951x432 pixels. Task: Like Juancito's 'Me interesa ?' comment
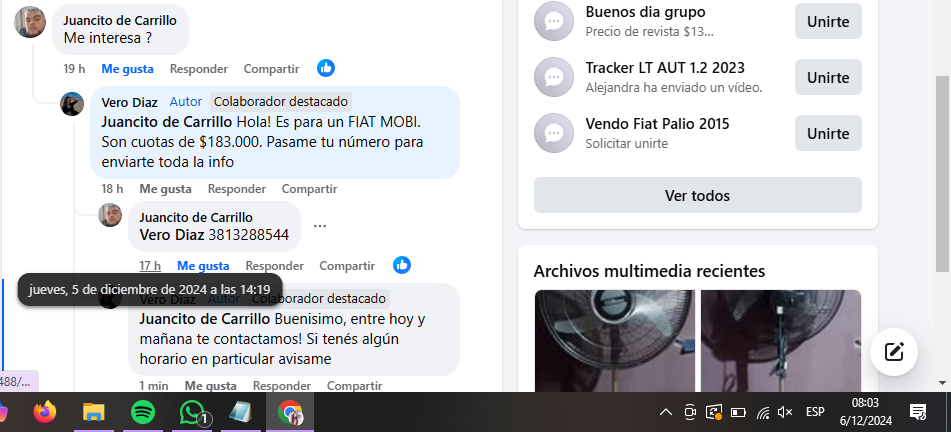127,69
